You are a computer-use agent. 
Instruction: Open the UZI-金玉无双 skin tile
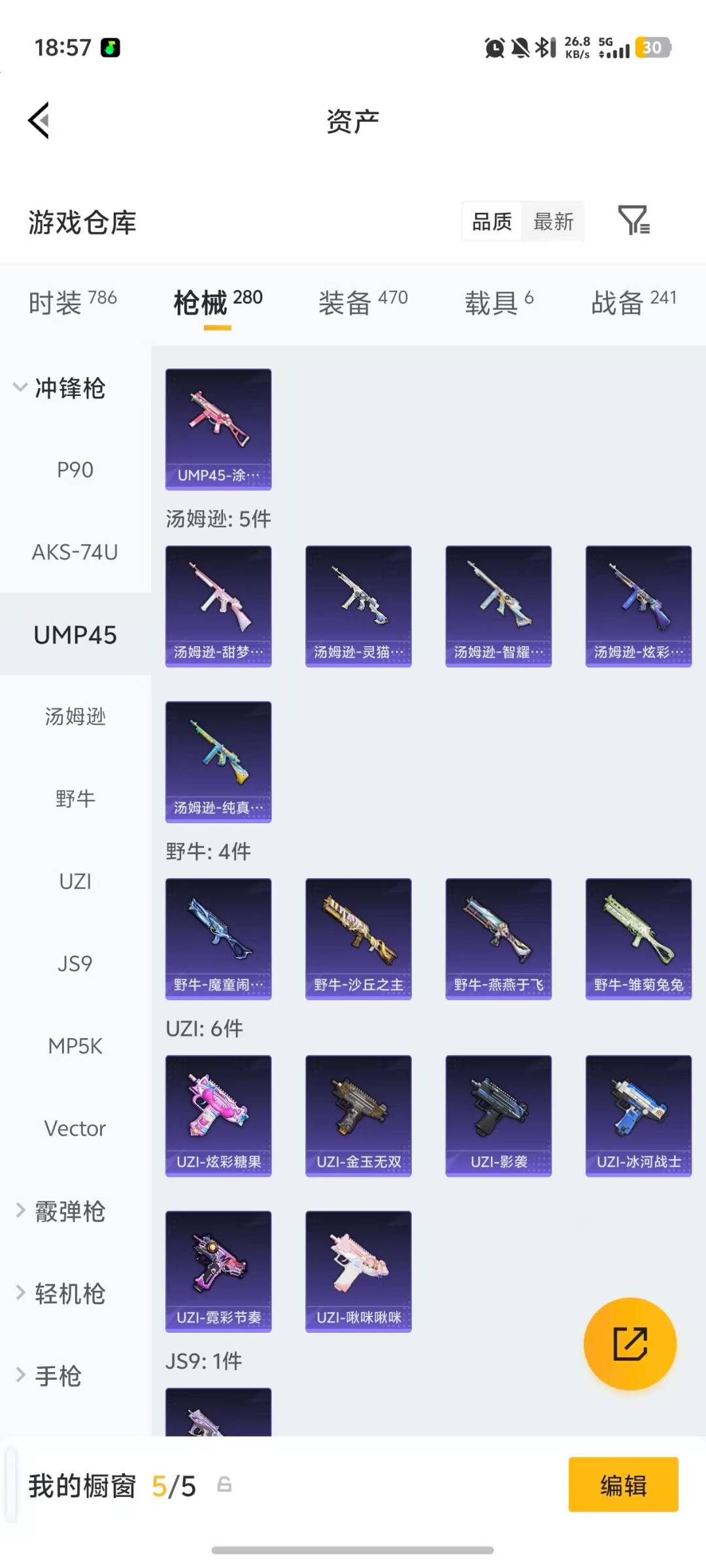[358, 1115]
